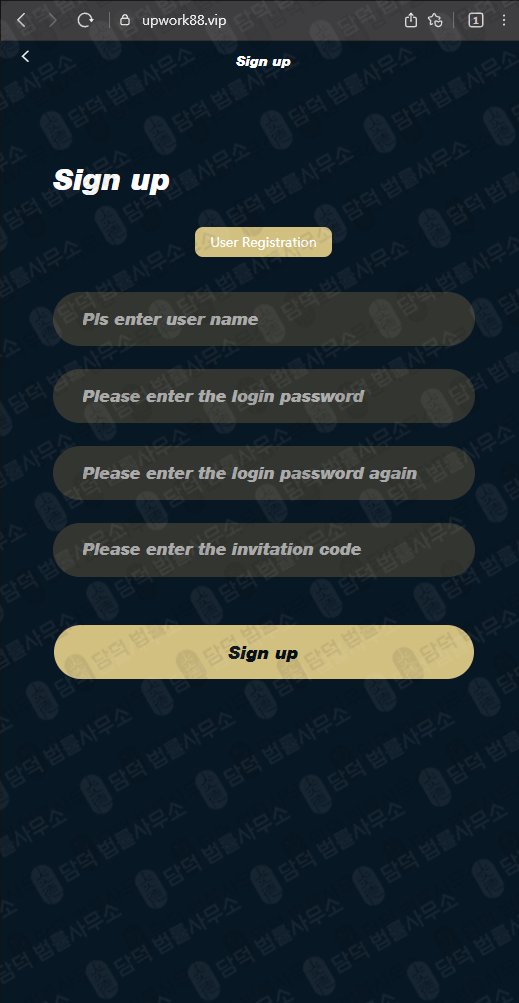Go back using the page's back arrow
The image size is (519, 1003).
coord(26,56)
